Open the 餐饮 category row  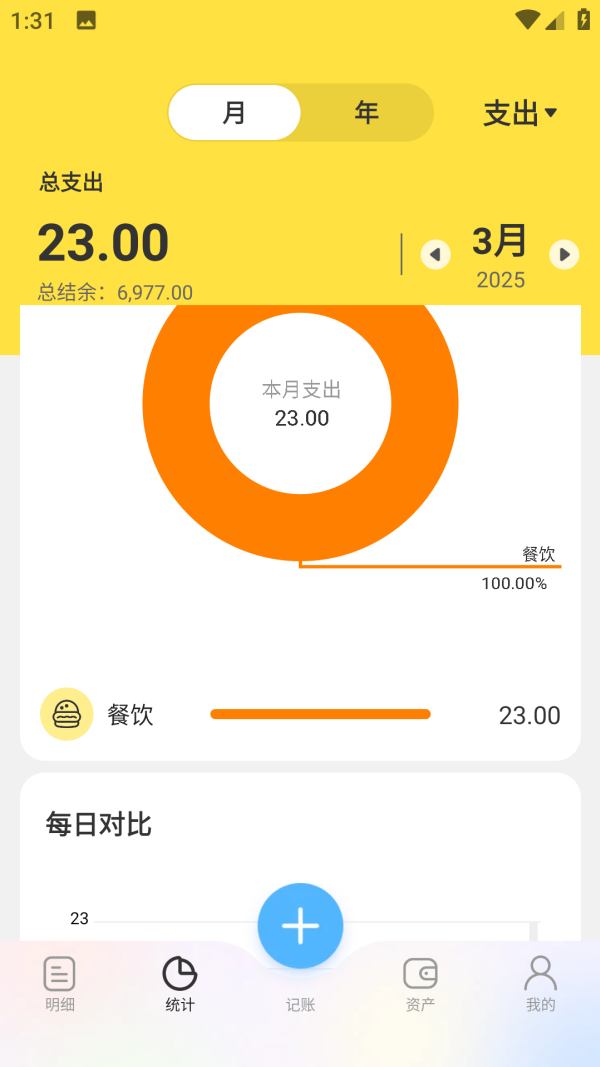pyautogui.click(x=300, y=714)
